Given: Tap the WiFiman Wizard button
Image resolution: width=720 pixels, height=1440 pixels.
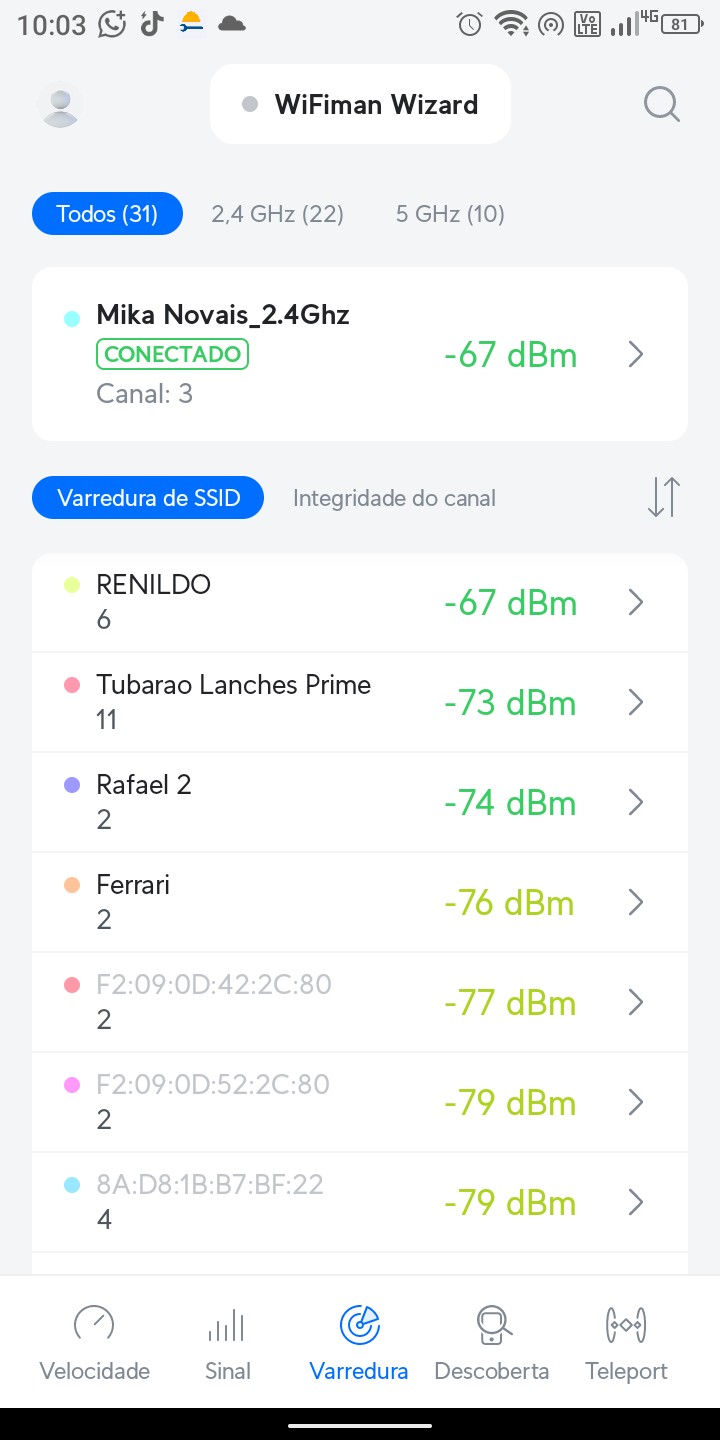Looking at the screenshot, I should point(360,105).
